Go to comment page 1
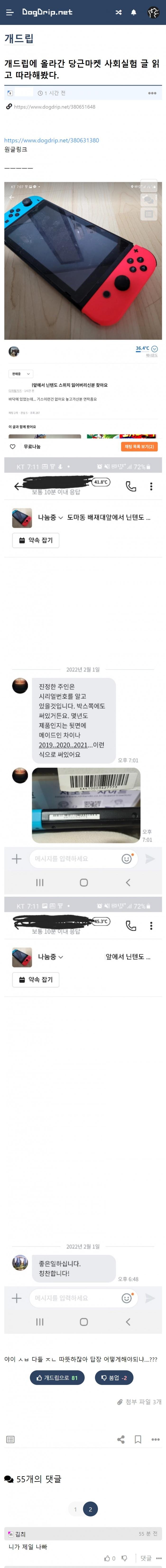 coord(75,1509)
